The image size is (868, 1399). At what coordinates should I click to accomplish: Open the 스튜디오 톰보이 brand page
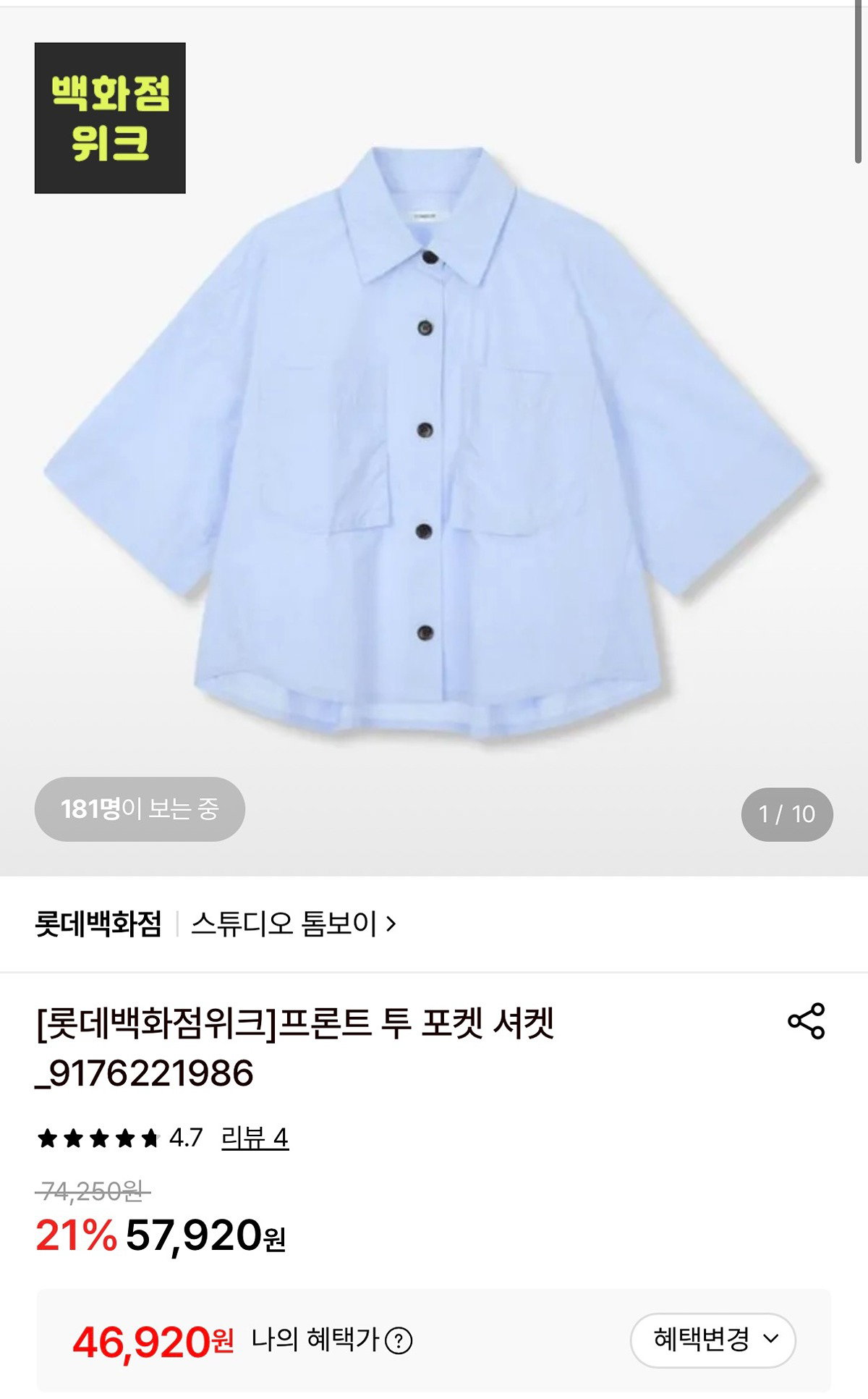tap(293, 923)
